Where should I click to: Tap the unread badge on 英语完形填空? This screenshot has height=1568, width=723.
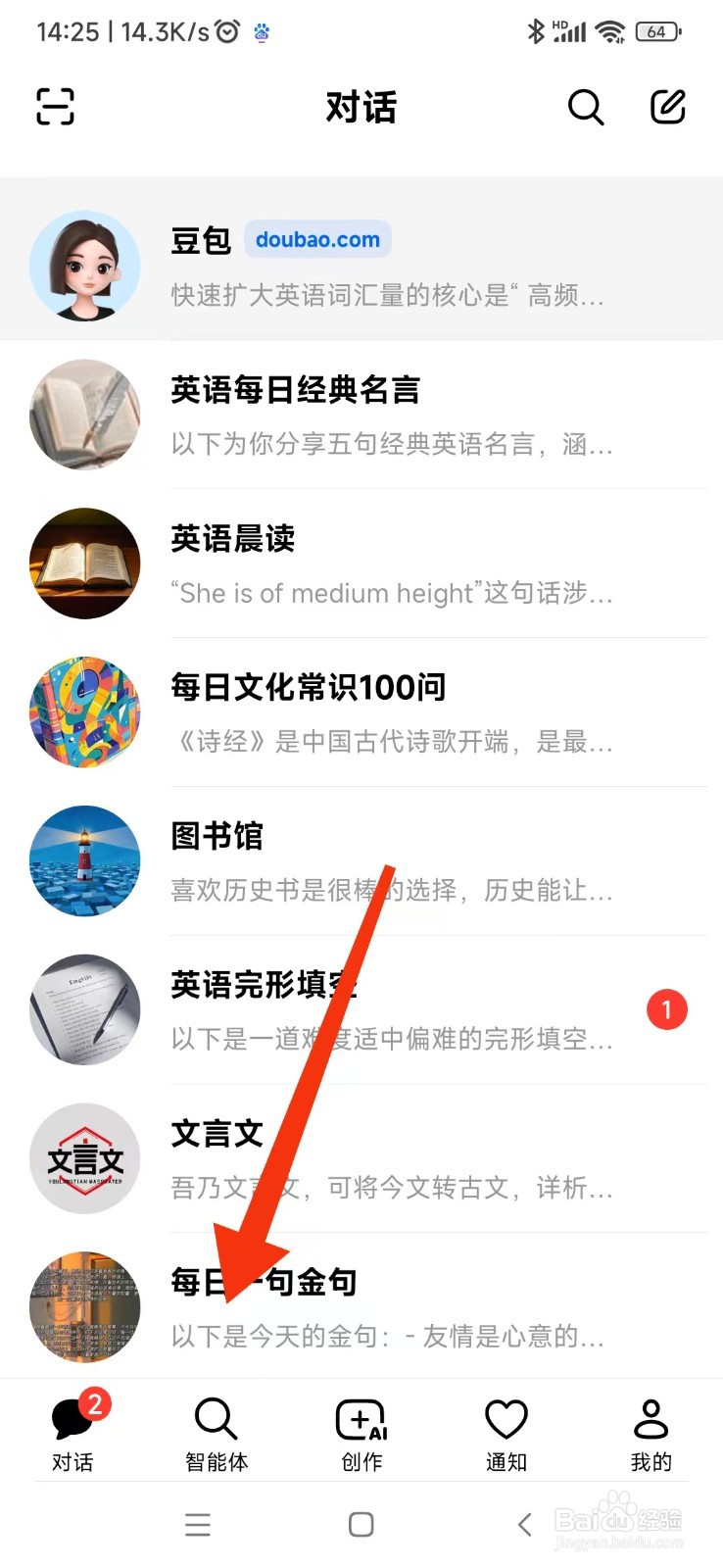click(x=667, y=1008)
